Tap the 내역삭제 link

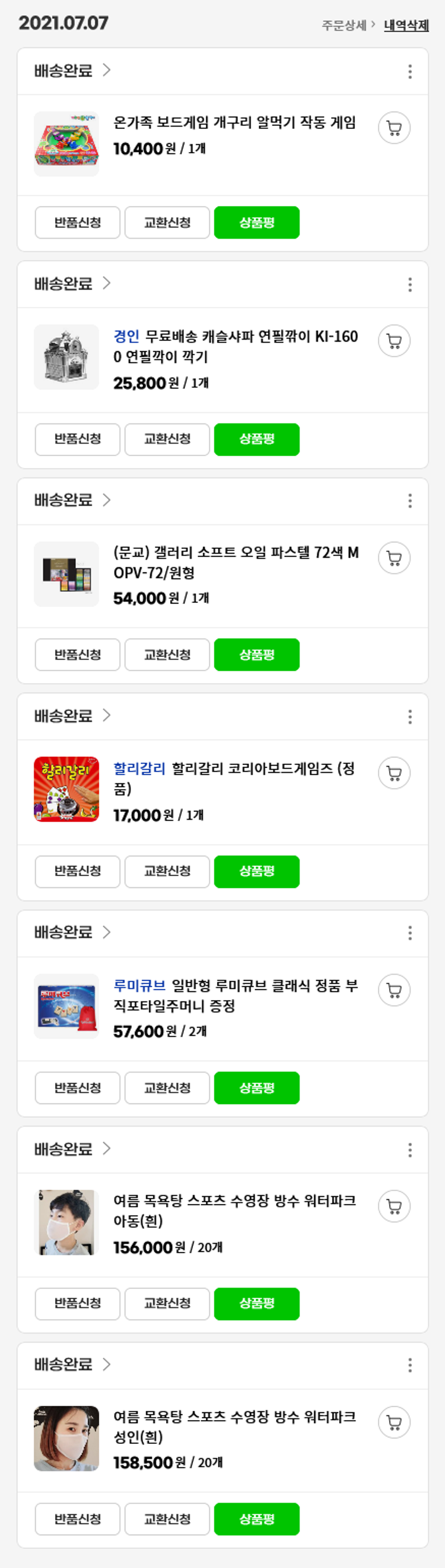click(x=406, y=25)
